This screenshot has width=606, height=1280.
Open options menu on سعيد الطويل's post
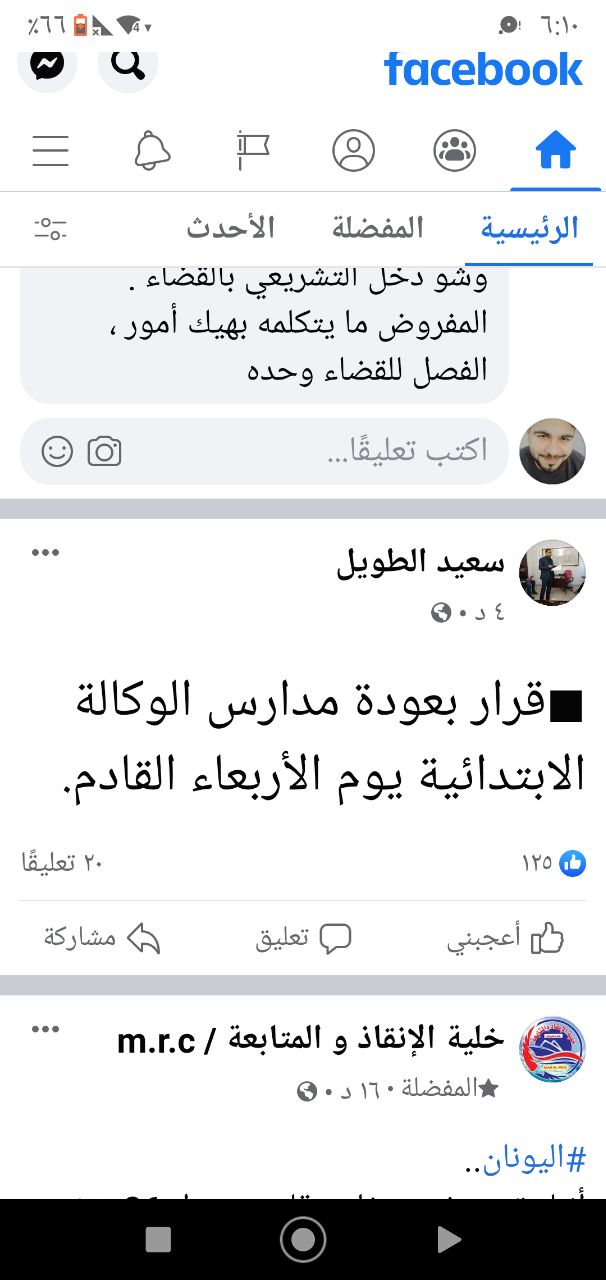tap(46, 552)
